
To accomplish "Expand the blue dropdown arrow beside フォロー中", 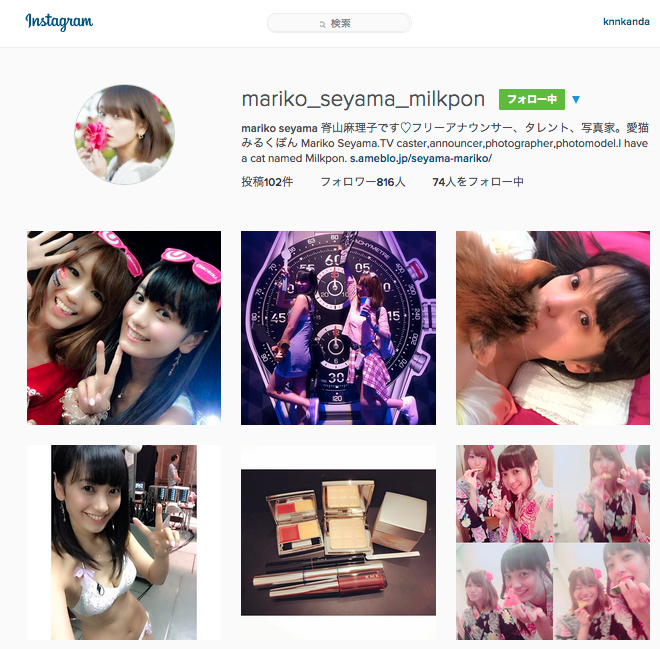I will [x=576, y=100].
